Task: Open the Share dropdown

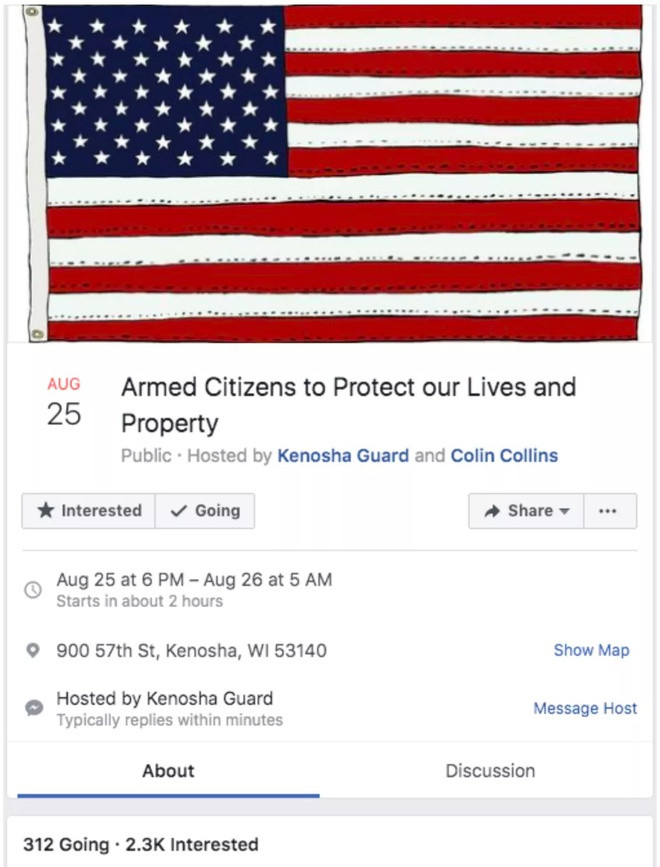Action: [x=526, y=510]
